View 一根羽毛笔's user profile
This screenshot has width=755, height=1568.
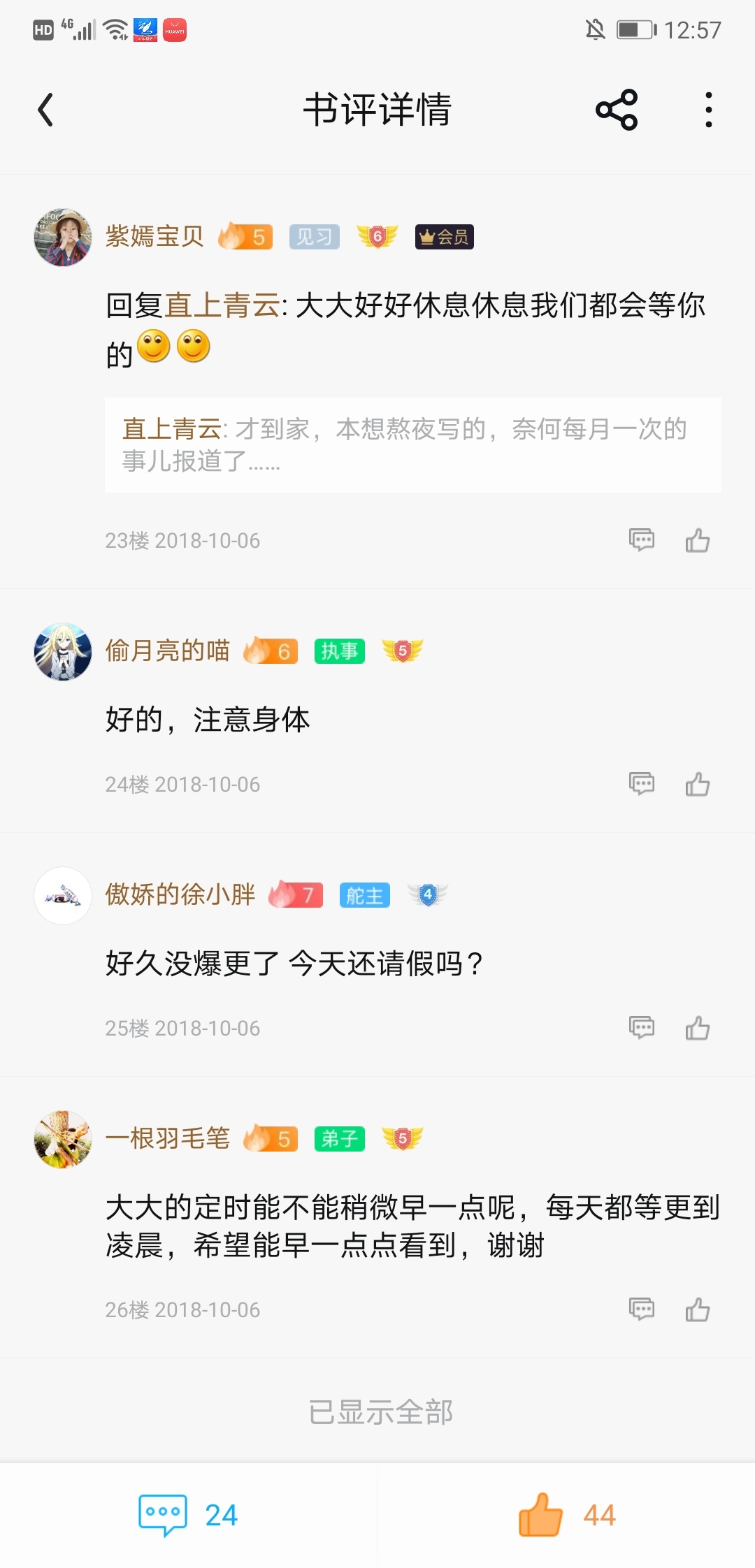[63, 1139]
